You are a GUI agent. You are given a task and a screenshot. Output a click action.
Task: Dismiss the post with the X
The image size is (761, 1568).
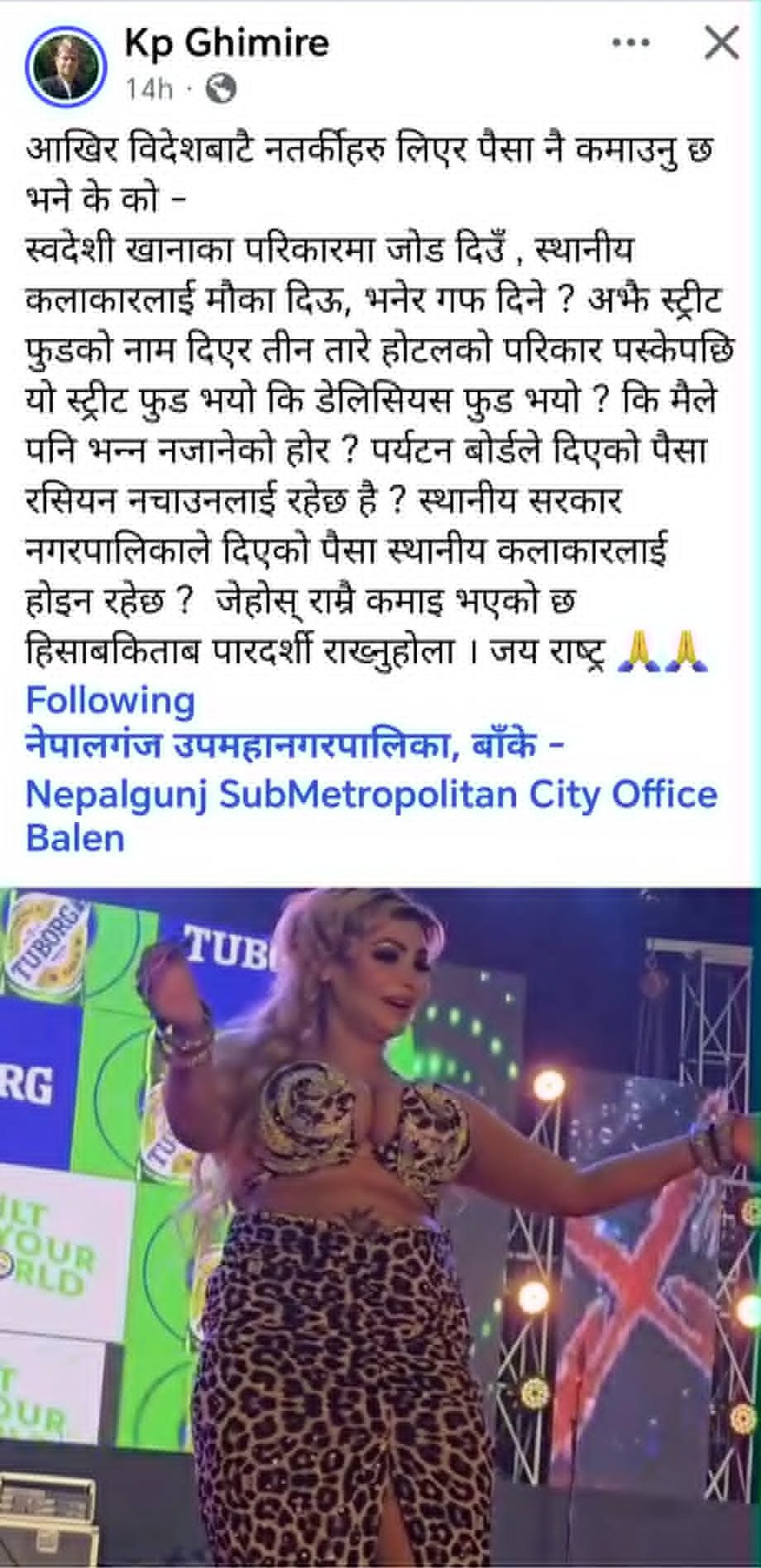tap(720, 43)
